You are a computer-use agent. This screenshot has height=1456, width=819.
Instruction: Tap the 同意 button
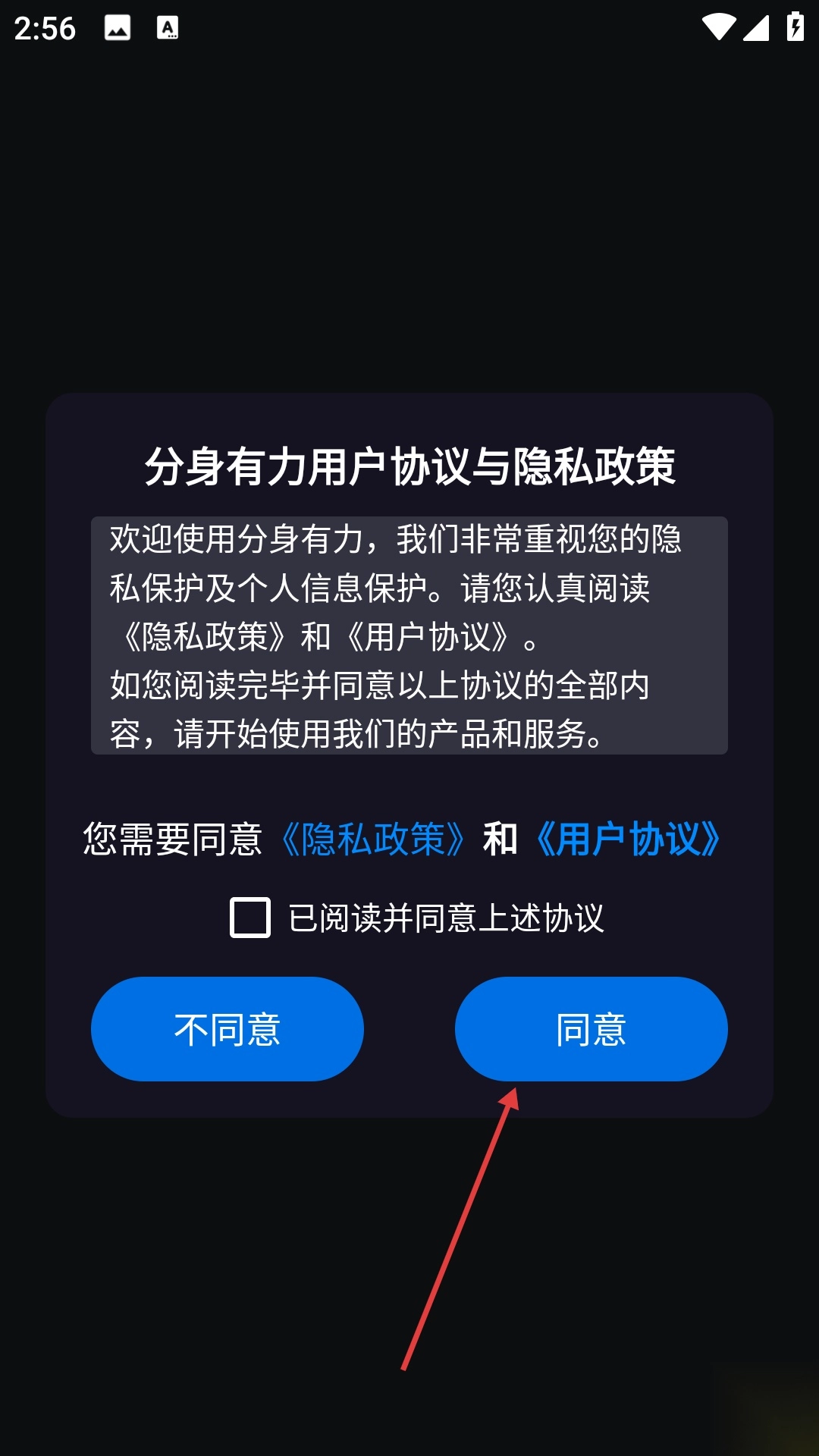pyautogui.click(x=591, y=1029)
